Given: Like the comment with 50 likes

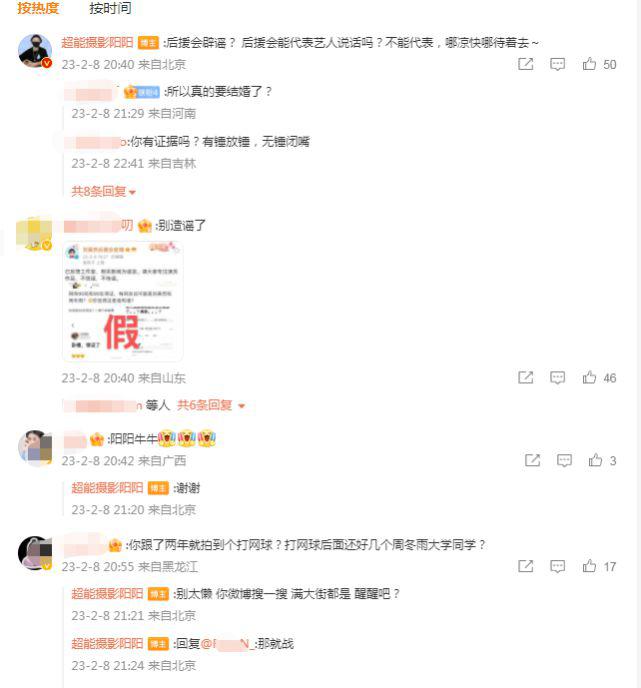Looking at the screenshot, I should [590, 64].
